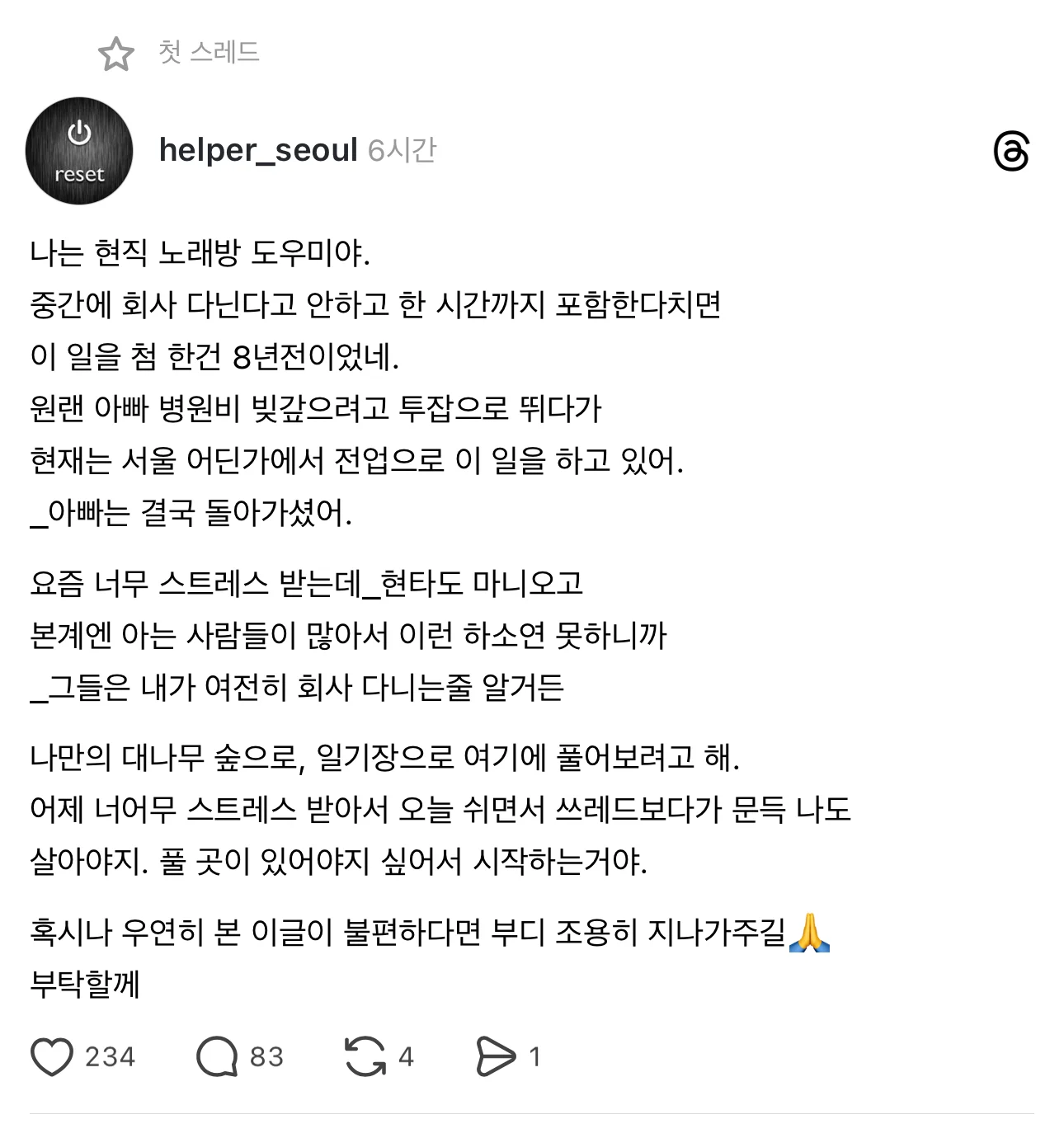Open the Threads logo icon
The height and width of the screenshot is (1138, 1064).
[x=1011, y=152]
